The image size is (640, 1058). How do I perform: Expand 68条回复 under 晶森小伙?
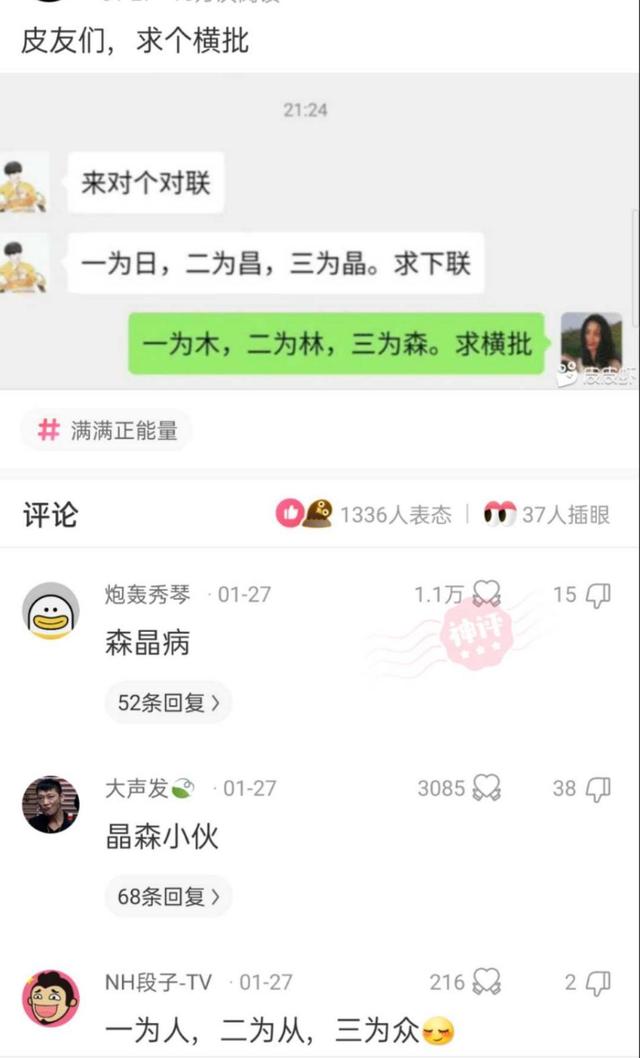coord(168,896)
